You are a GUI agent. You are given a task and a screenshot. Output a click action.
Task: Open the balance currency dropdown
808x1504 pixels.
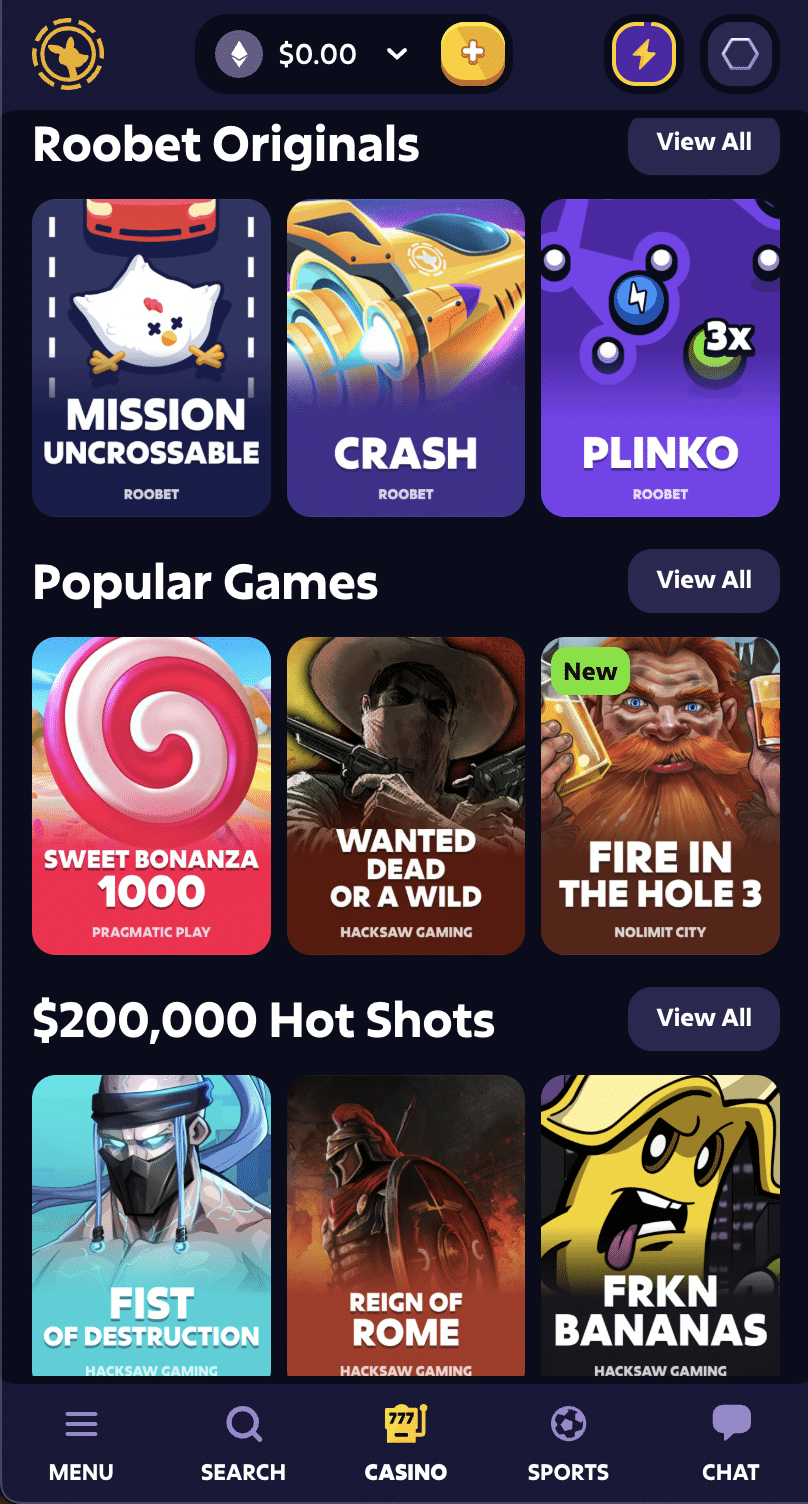396,55
